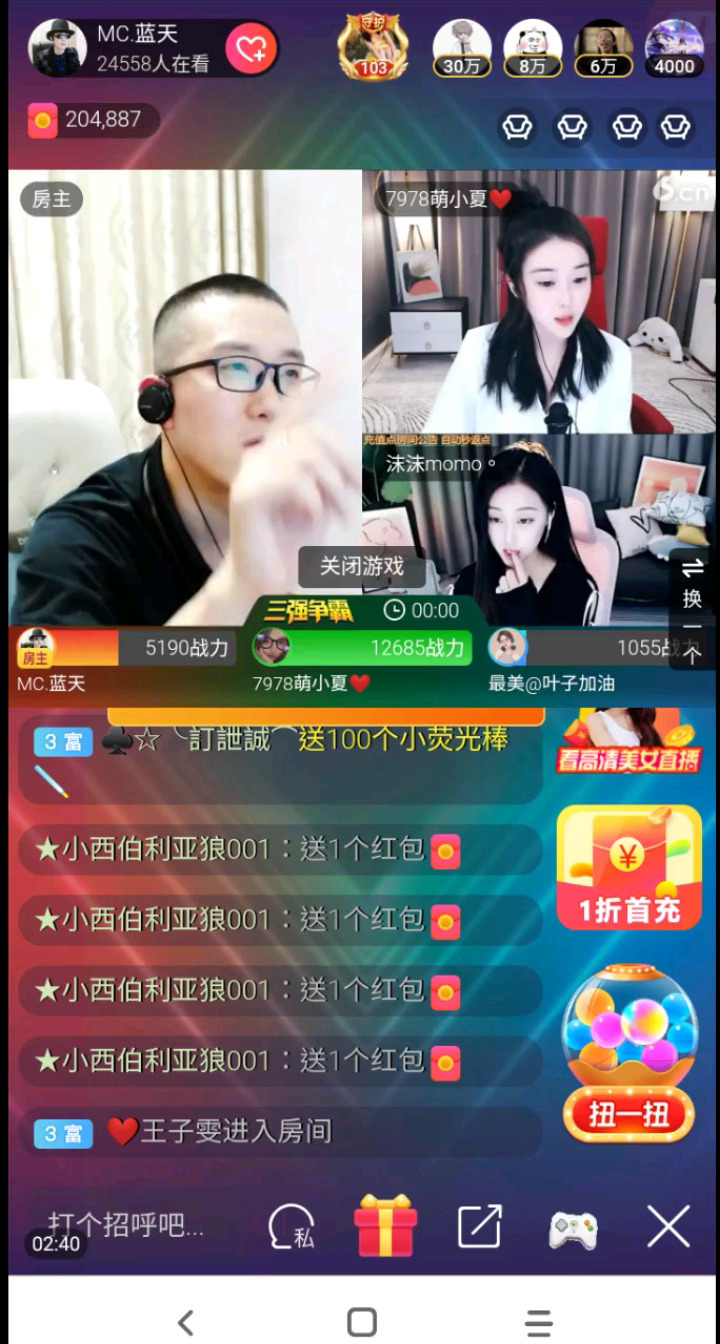Open the gift box panel
The width and height of the screenshot is (720, 1344).
tap(385, 1226)
